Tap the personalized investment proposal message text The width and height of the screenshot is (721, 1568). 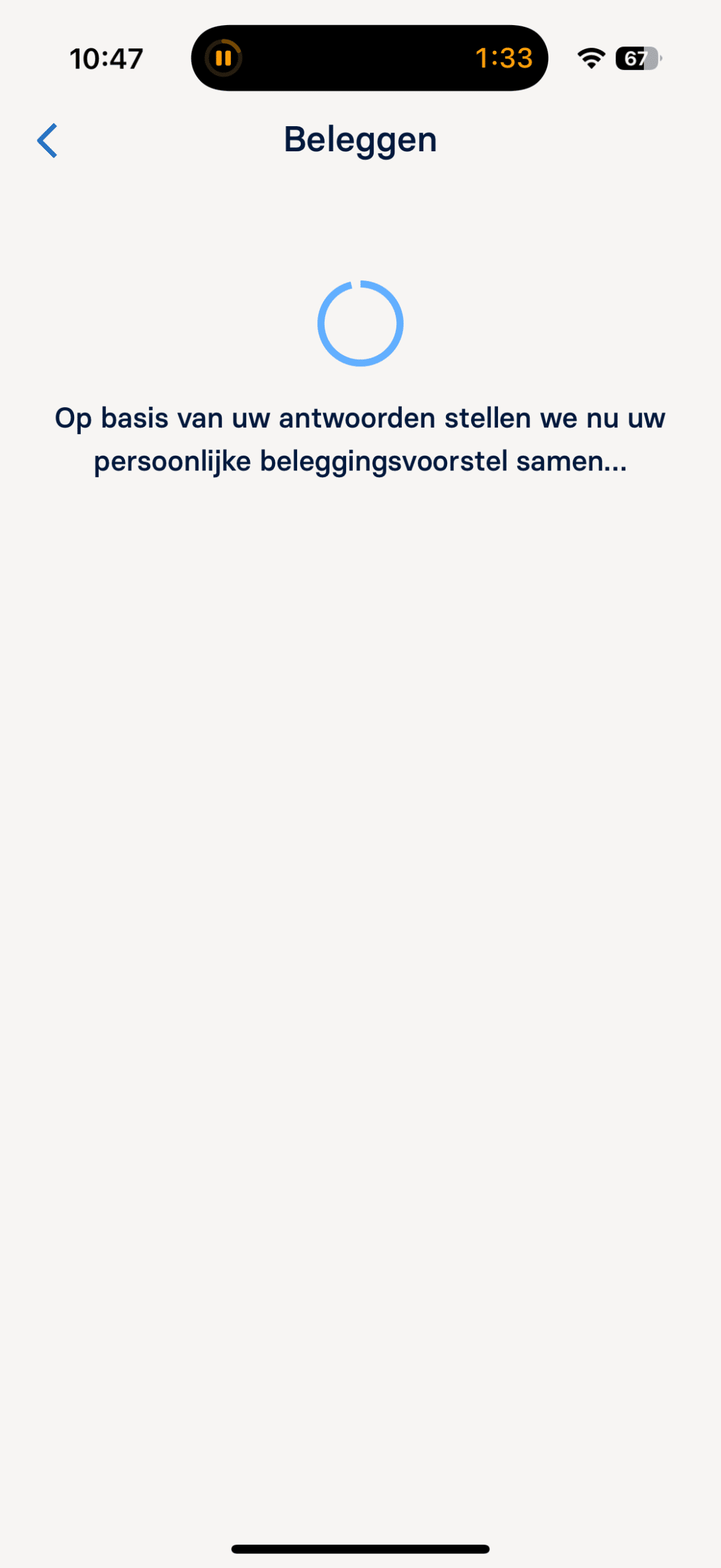coord(360,440)
